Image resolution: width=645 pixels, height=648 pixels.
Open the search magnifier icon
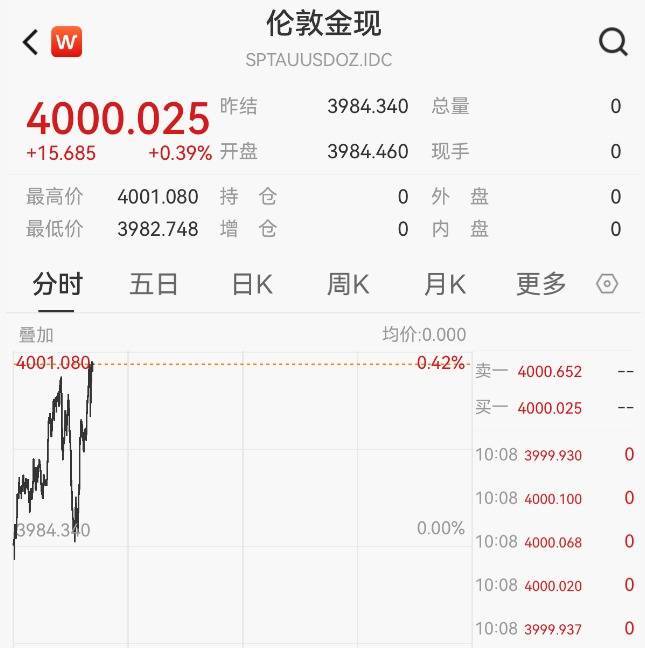pyautogui.click(x=612, y=42)
